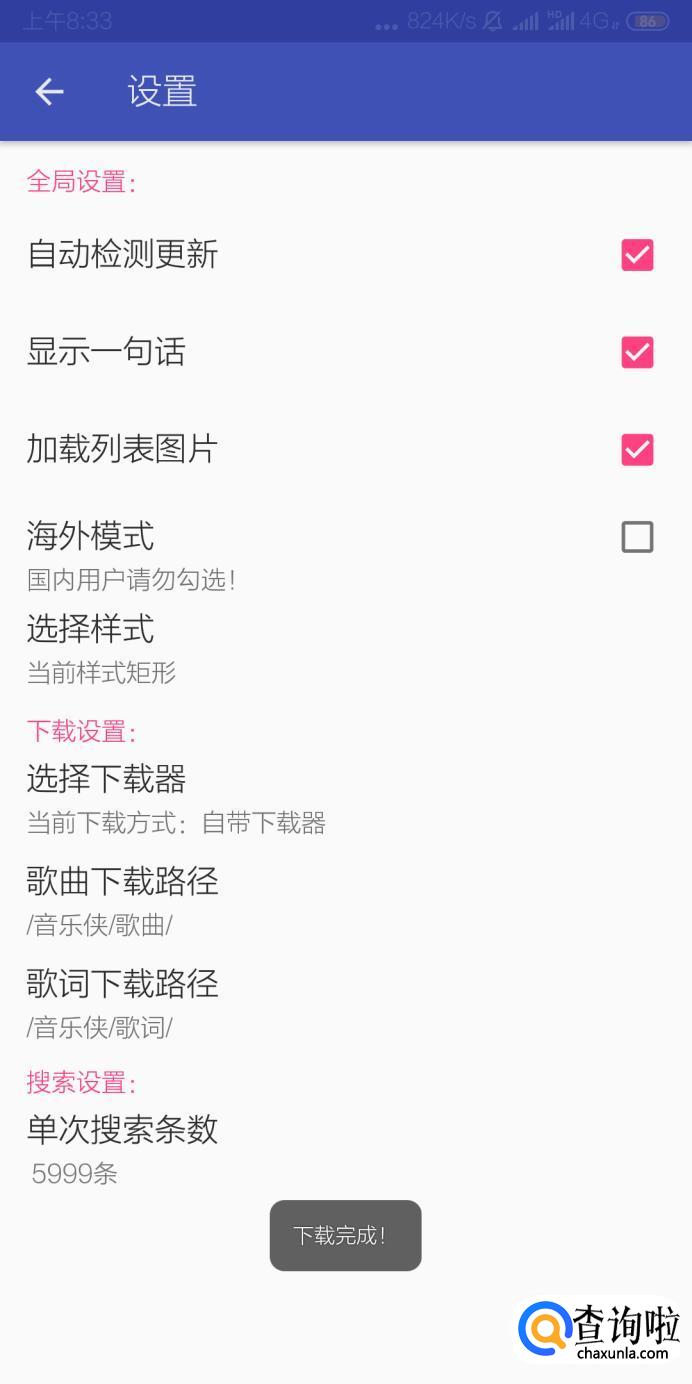This screenshot has height=1384, width=692.
Task: Enable the 海外模式 checkbox
Action: (x=637, y=537)
